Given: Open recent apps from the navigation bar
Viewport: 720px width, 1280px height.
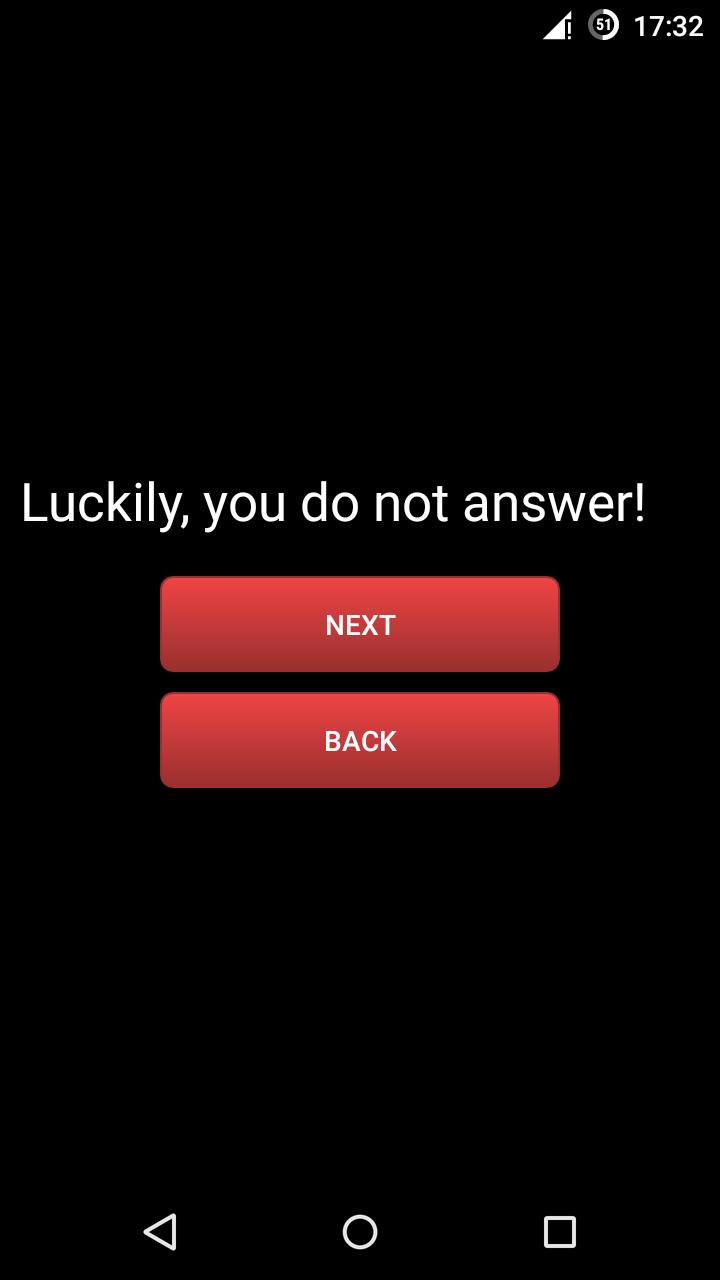Looking at the screenshot, I should click(x=560, y=1232).
